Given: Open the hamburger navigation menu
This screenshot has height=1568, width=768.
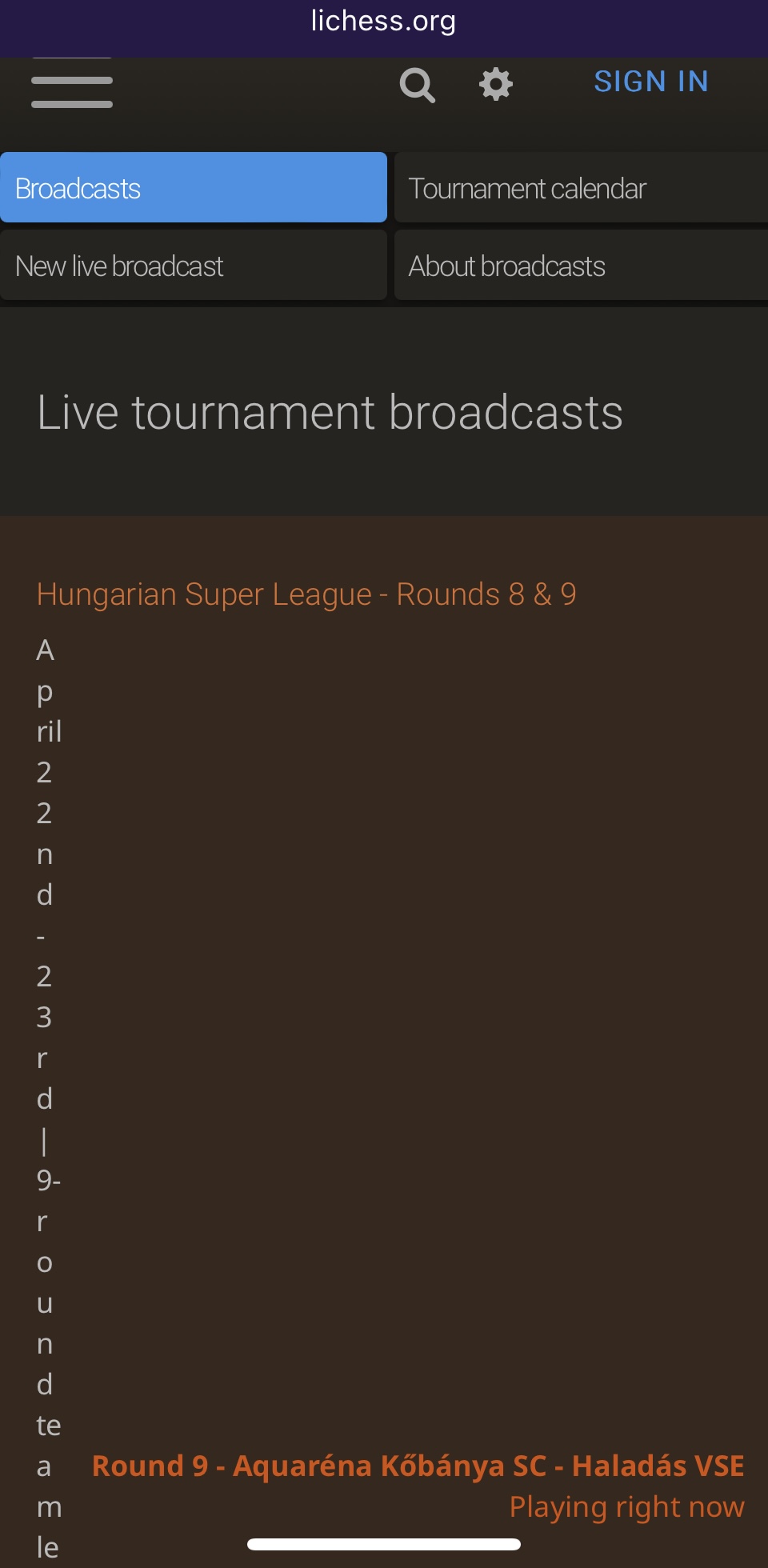Looking at the screenshot, I should click(x=72, y=83).
